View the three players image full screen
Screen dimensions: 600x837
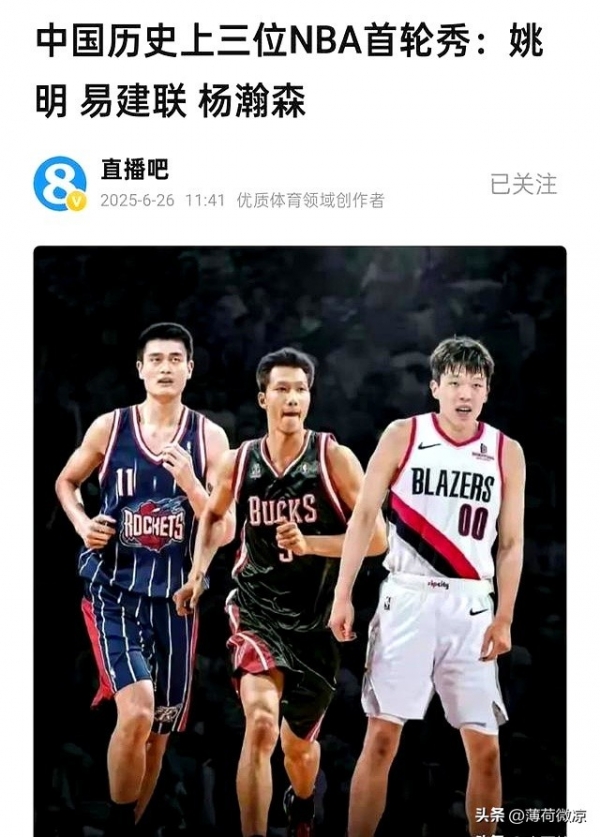click(300, 540)
